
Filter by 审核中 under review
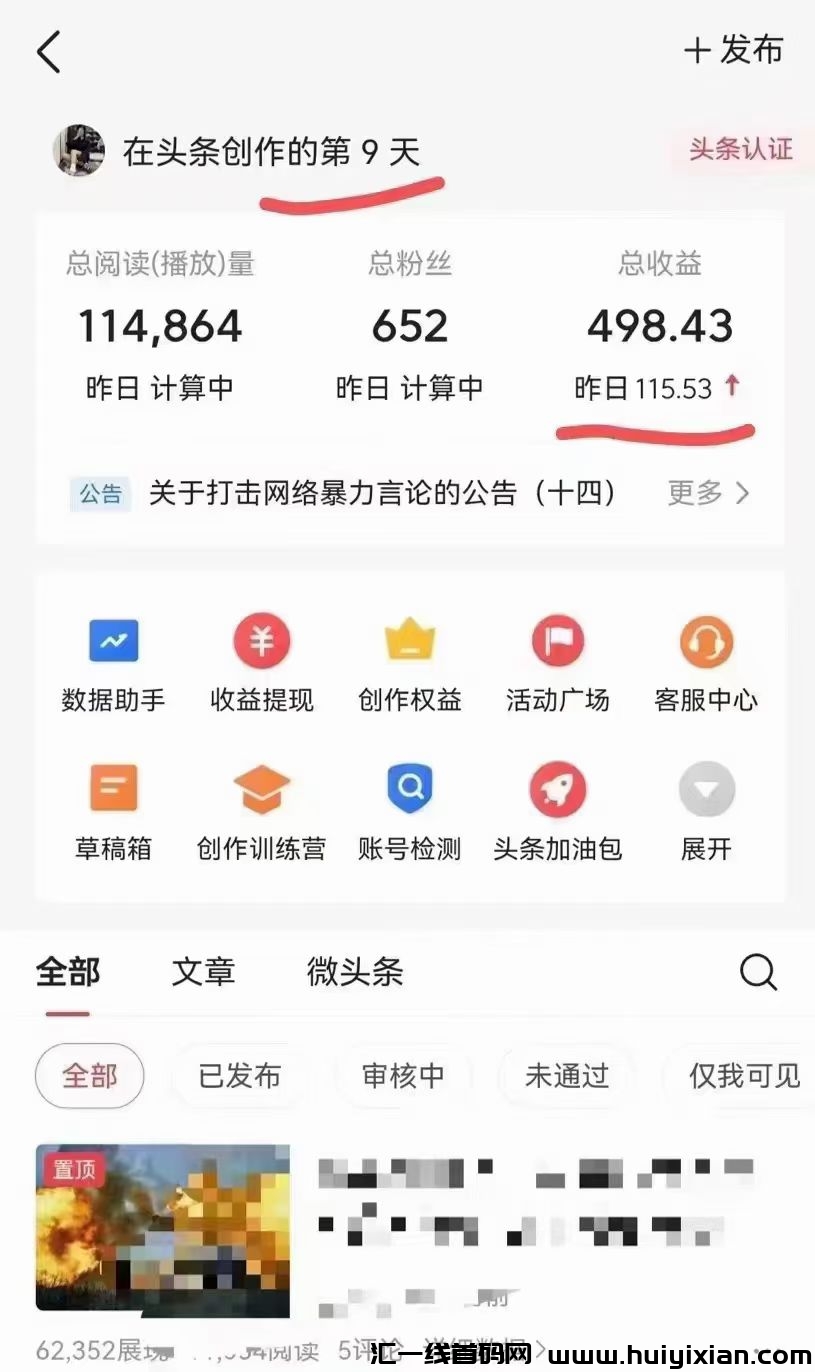(403, 1076)
